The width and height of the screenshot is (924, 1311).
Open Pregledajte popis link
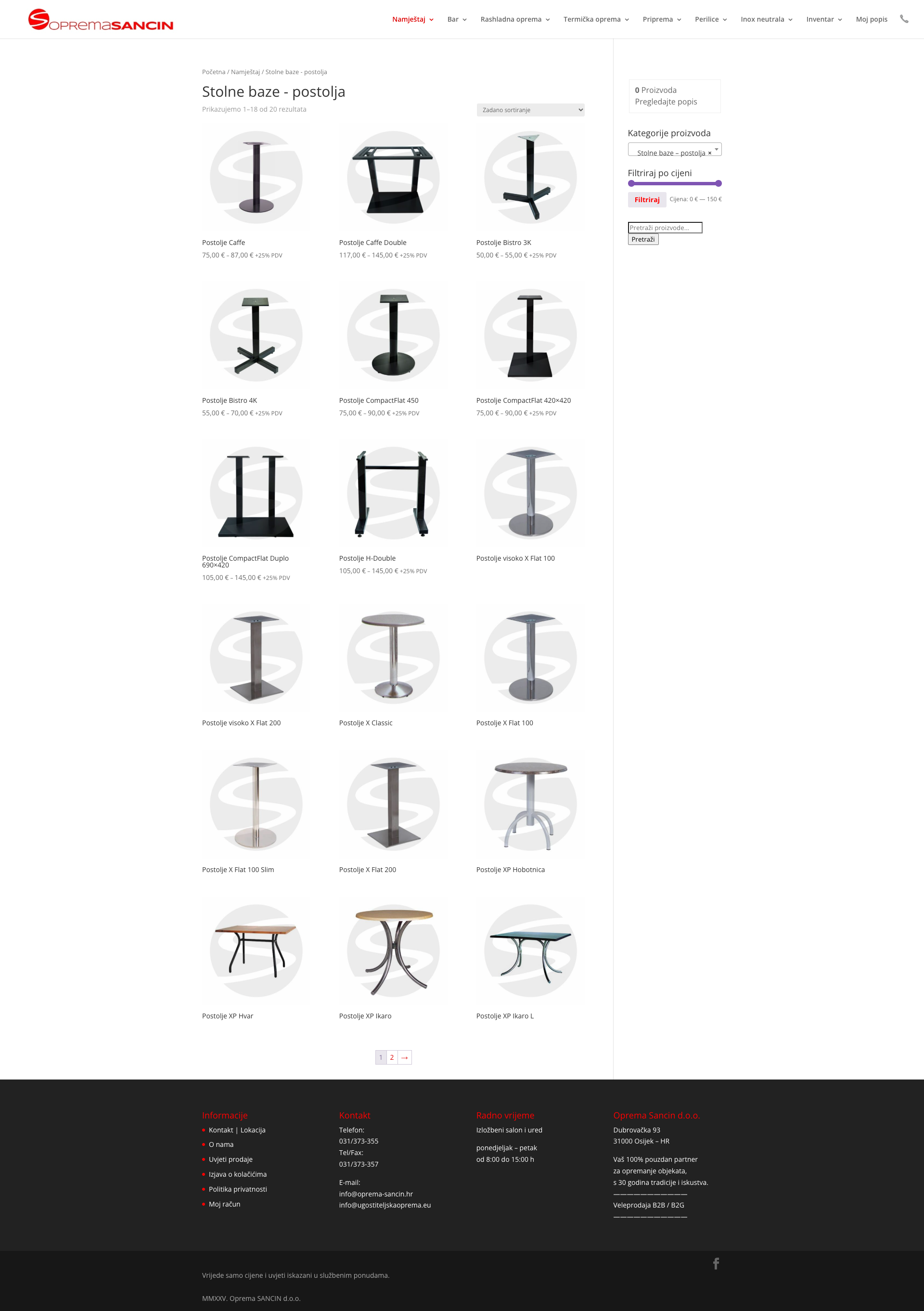tap(665, 102)
